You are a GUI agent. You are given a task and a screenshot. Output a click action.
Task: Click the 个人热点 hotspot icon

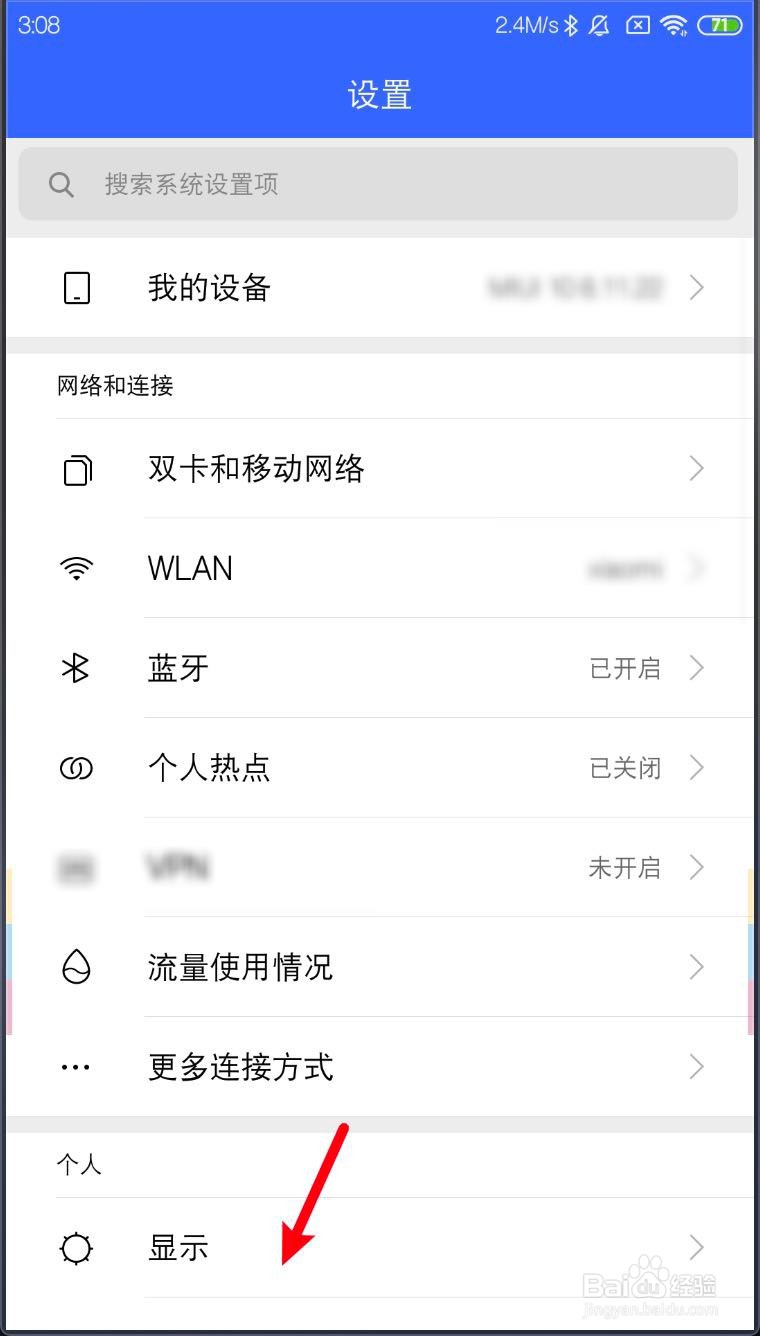tap(76, 768)
